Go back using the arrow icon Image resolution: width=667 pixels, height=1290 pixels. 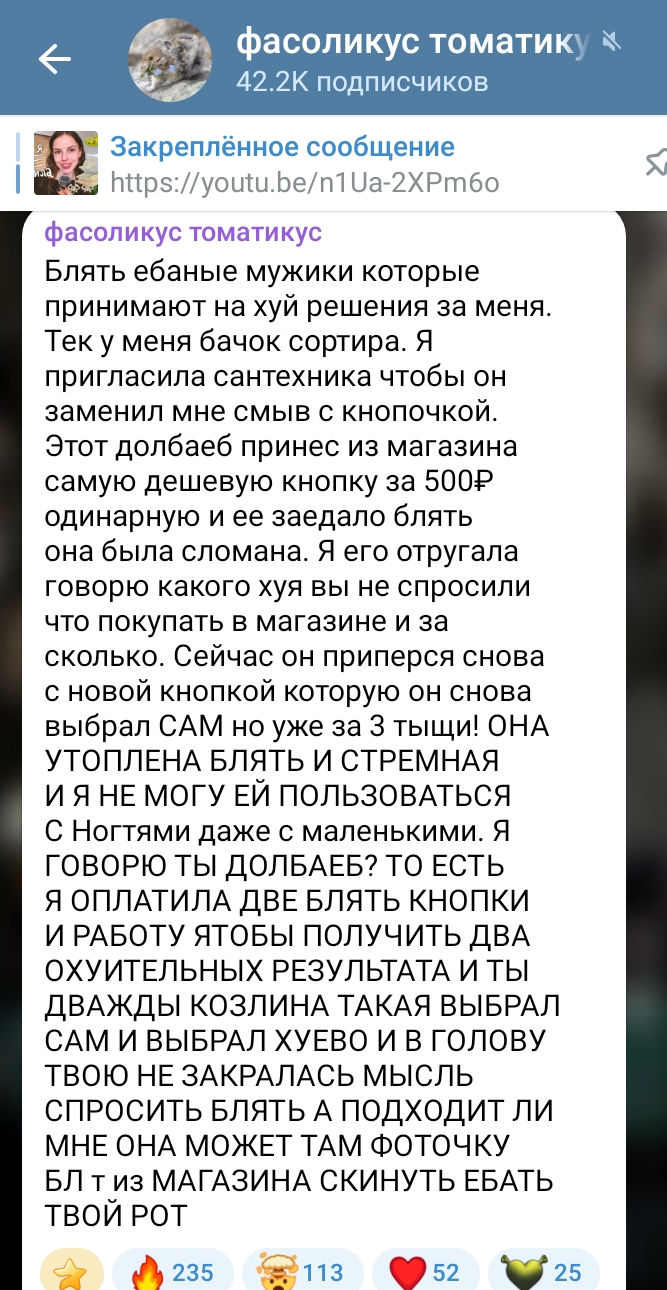tap(54, 60)
